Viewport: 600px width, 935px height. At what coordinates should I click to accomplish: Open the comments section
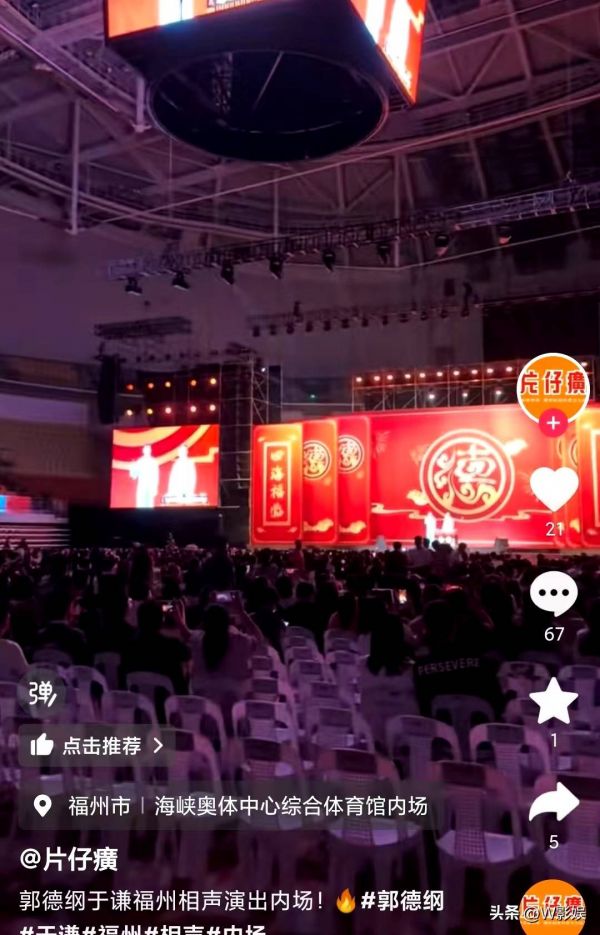point(553,595)
